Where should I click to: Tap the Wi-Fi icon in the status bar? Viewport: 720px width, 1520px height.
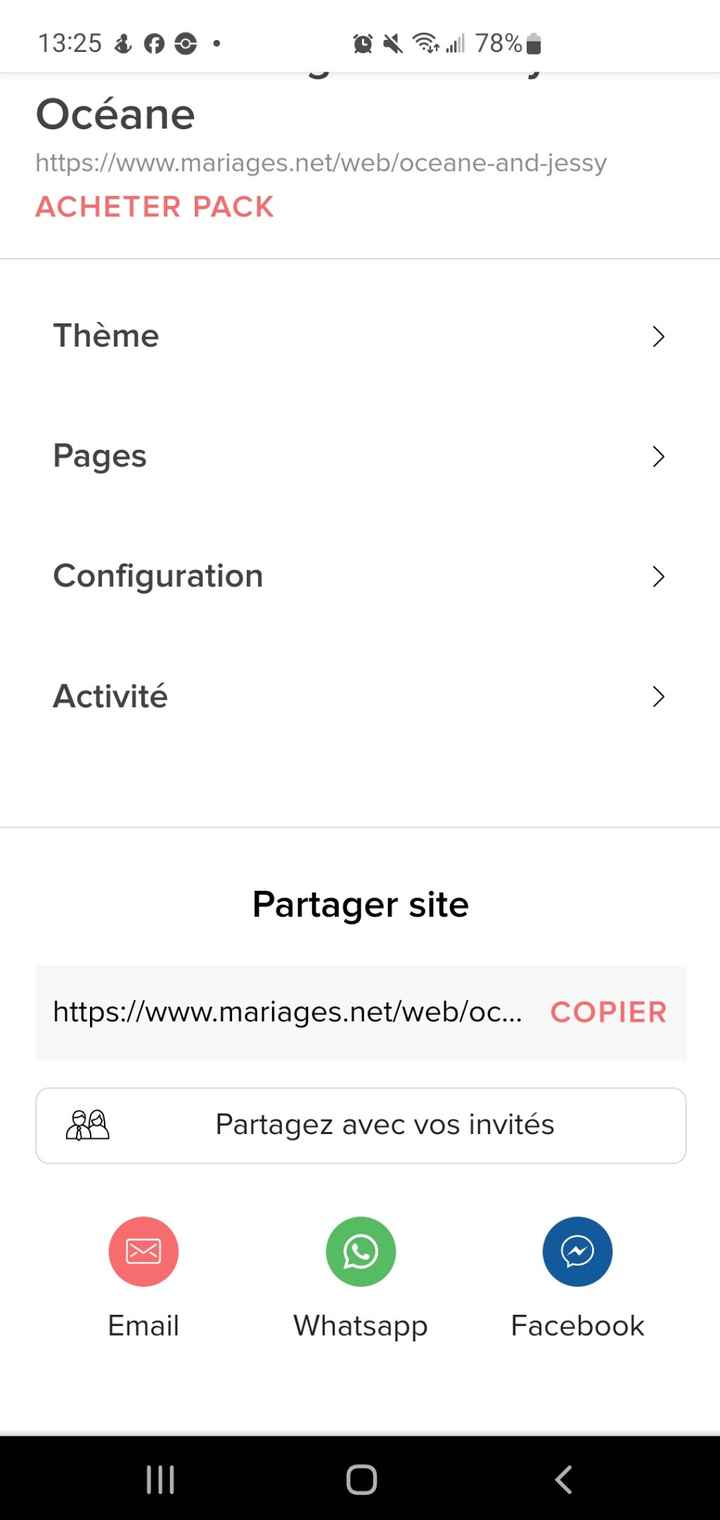(x=428, y=42)
